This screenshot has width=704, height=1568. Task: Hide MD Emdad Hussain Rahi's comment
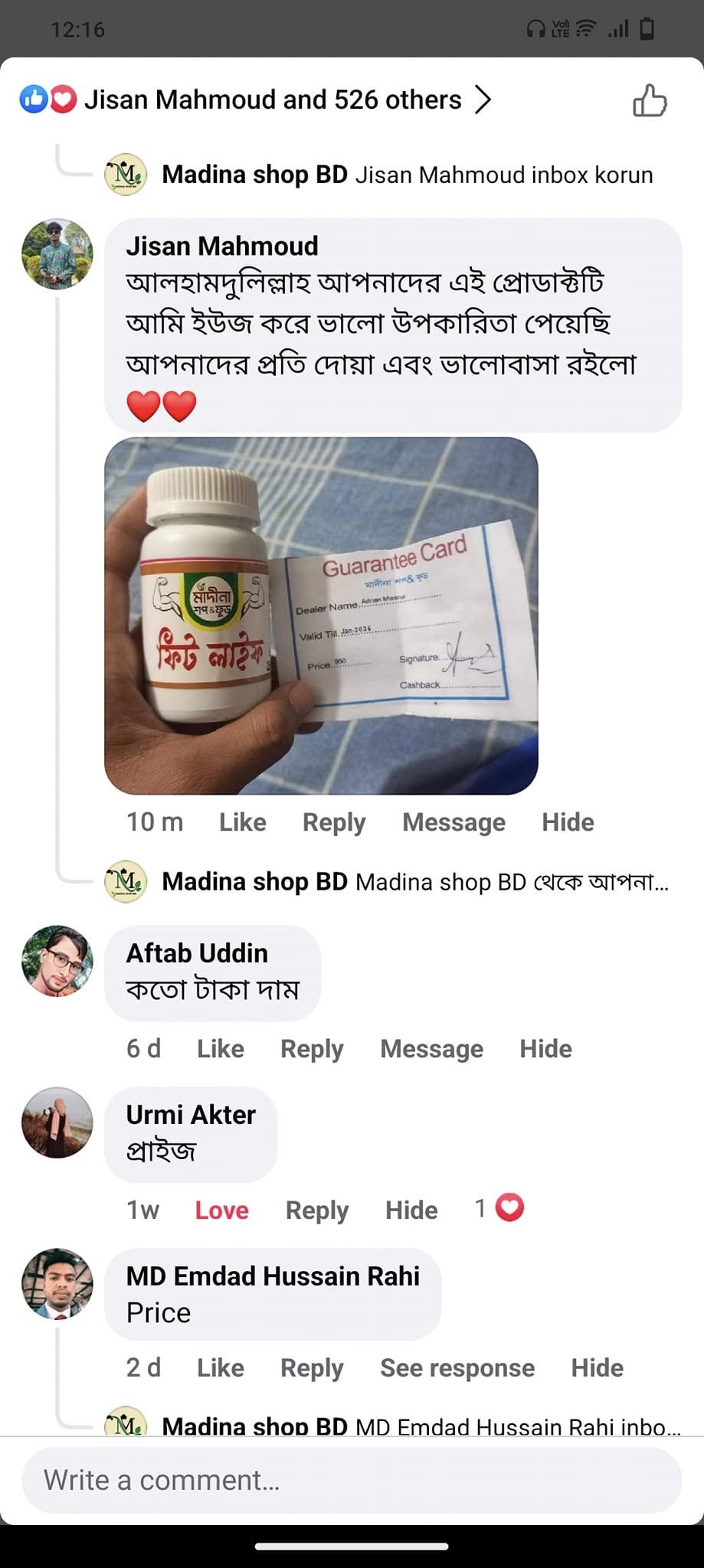[597, 1368]
